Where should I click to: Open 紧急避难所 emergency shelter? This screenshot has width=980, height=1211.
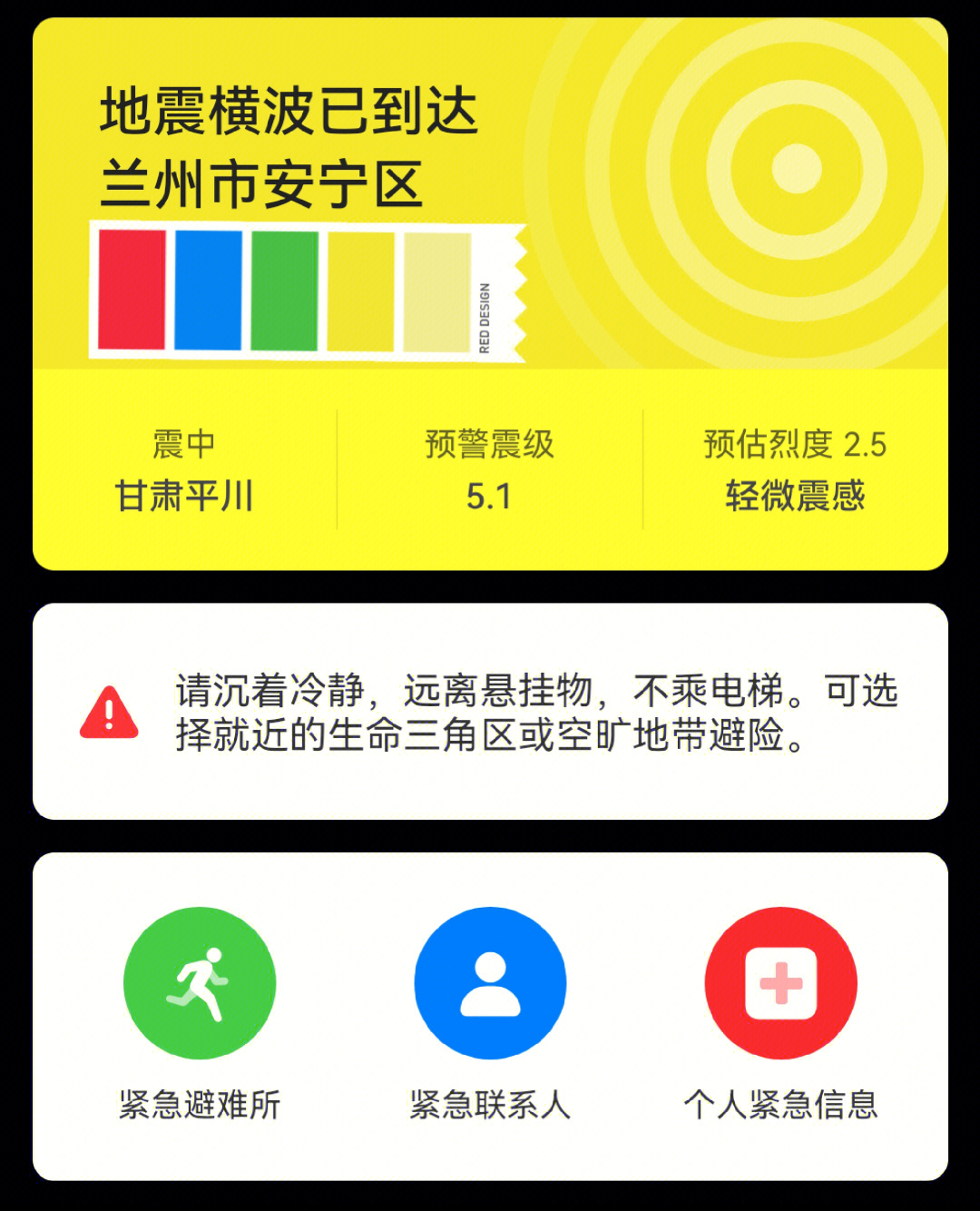coord(200,984)
